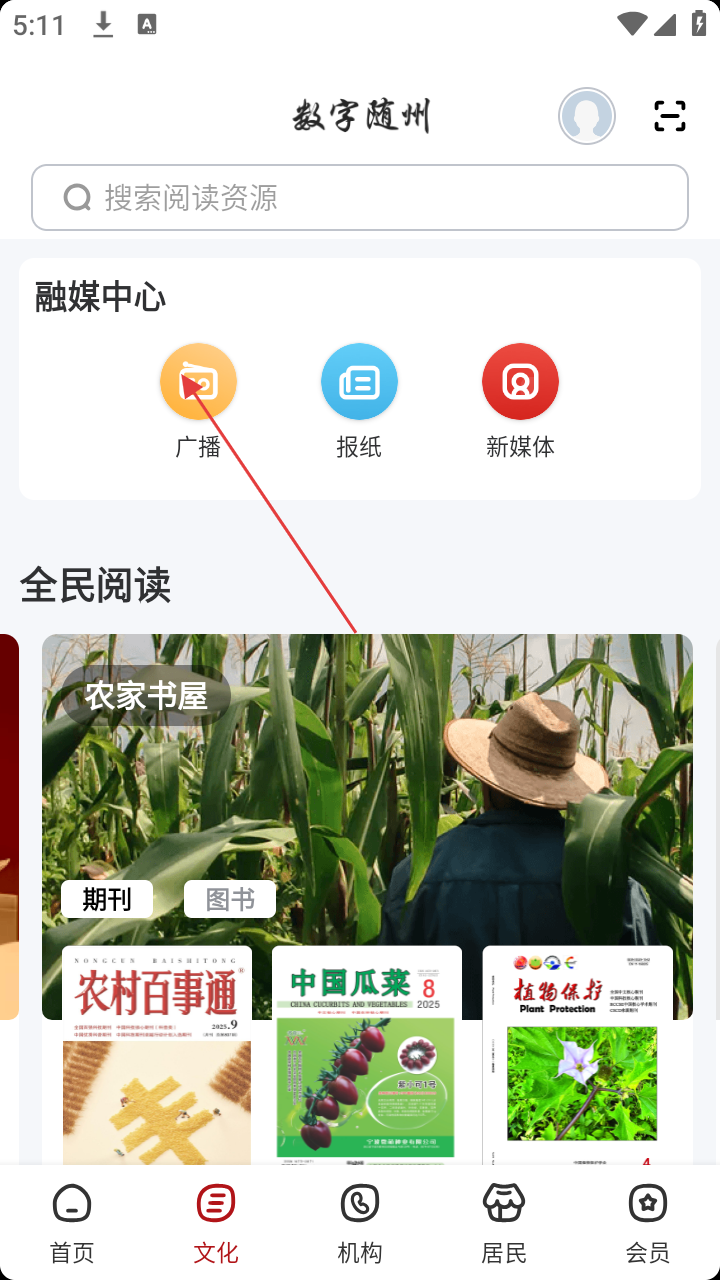Open the user profile avatar

[x=587, y=117]
